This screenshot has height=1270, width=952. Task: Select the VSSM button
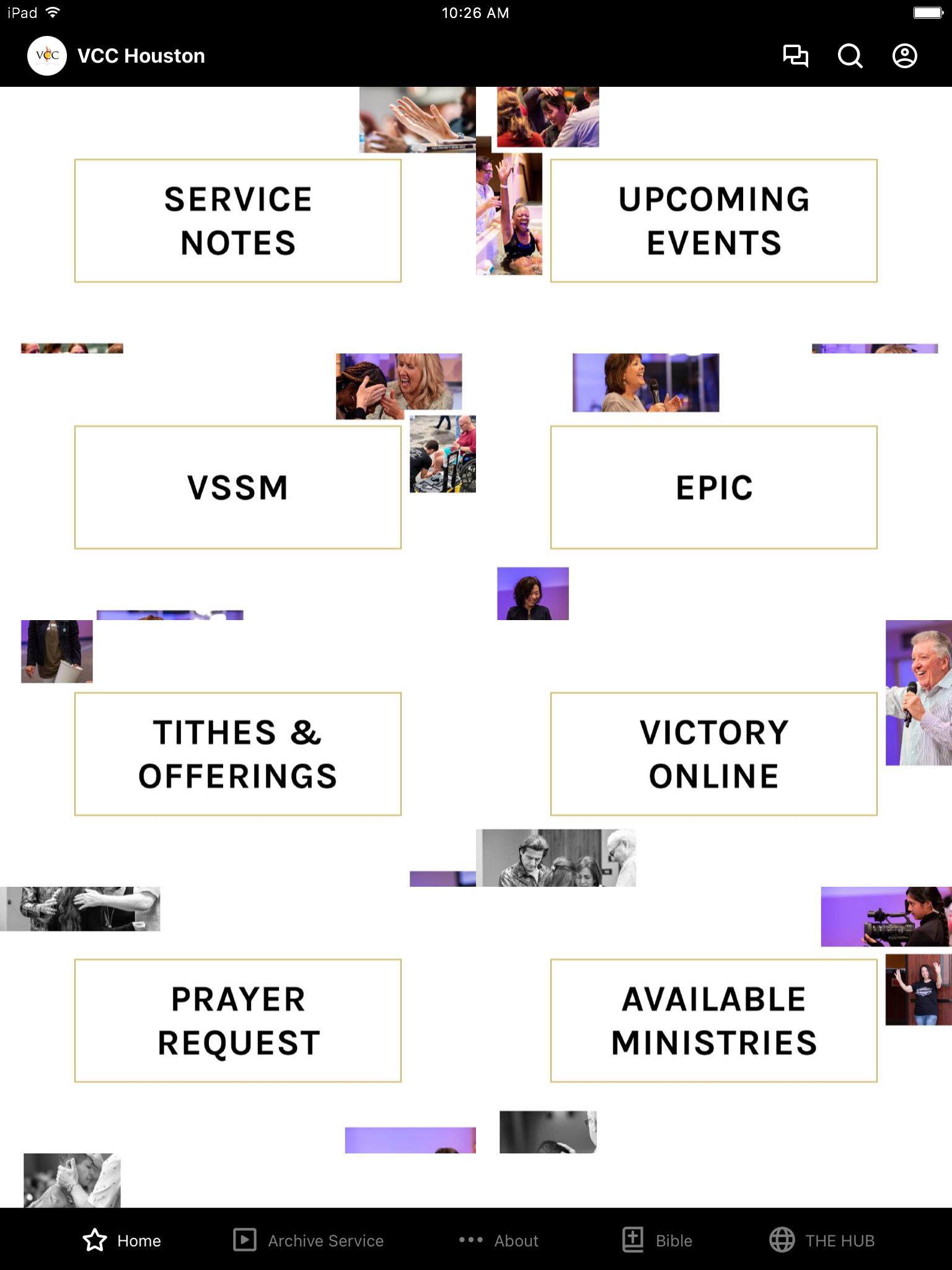[238, 487]
